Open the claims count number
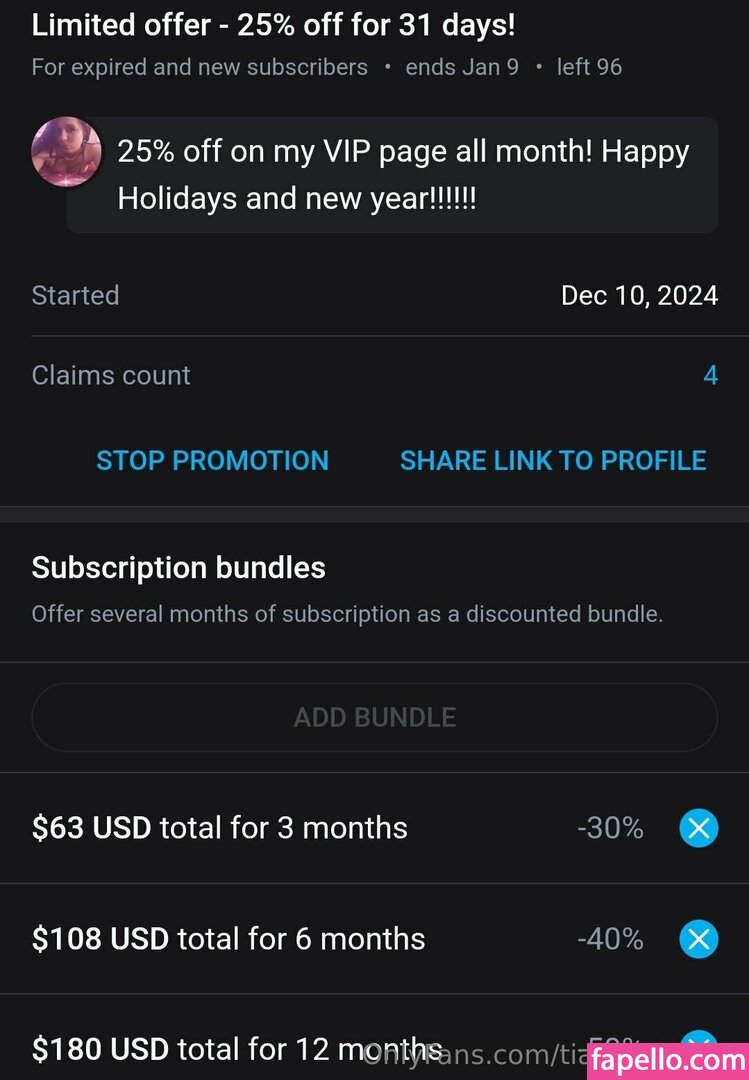The height and width of the screenshot is (1080, 749). coord(710,376)
